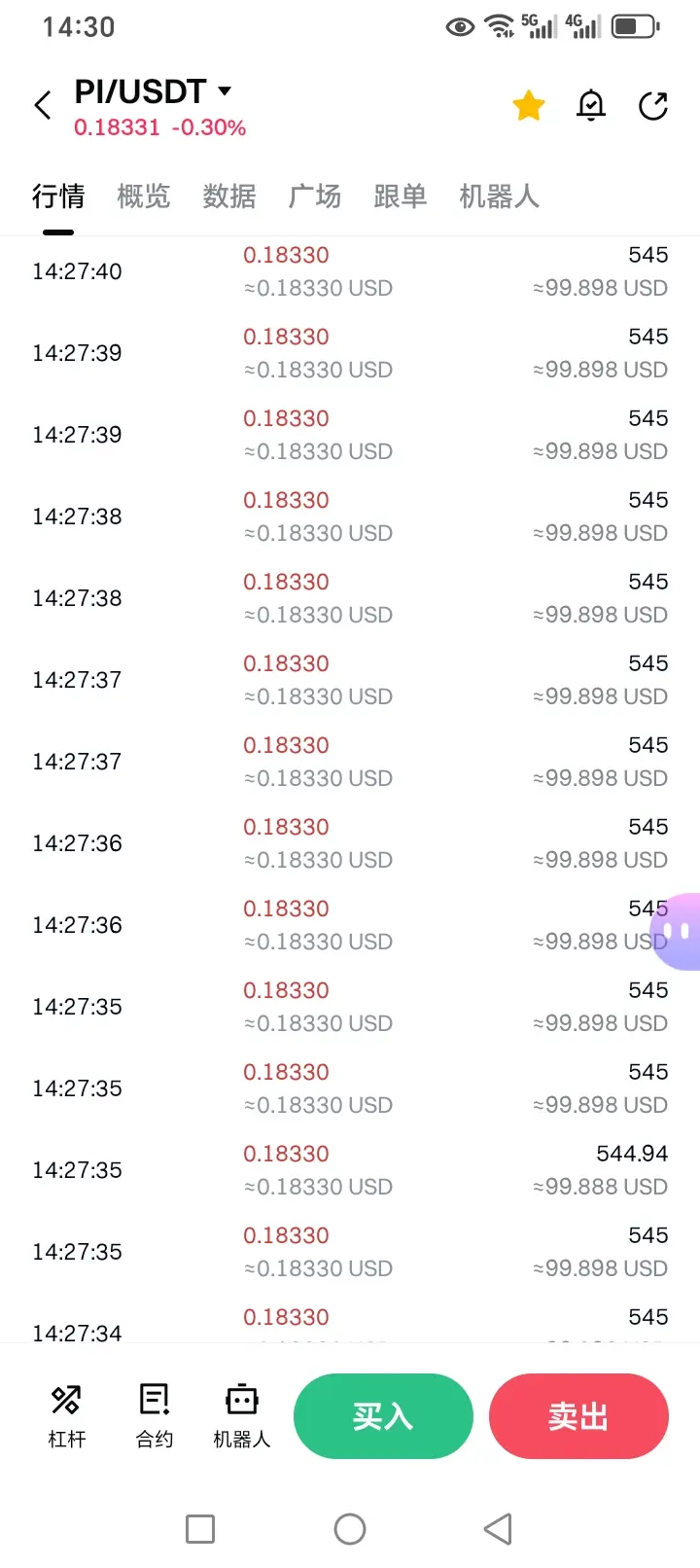Open 杠杆 margin trading
This screenshot has height=1568, width=700.
(66, 1415)
